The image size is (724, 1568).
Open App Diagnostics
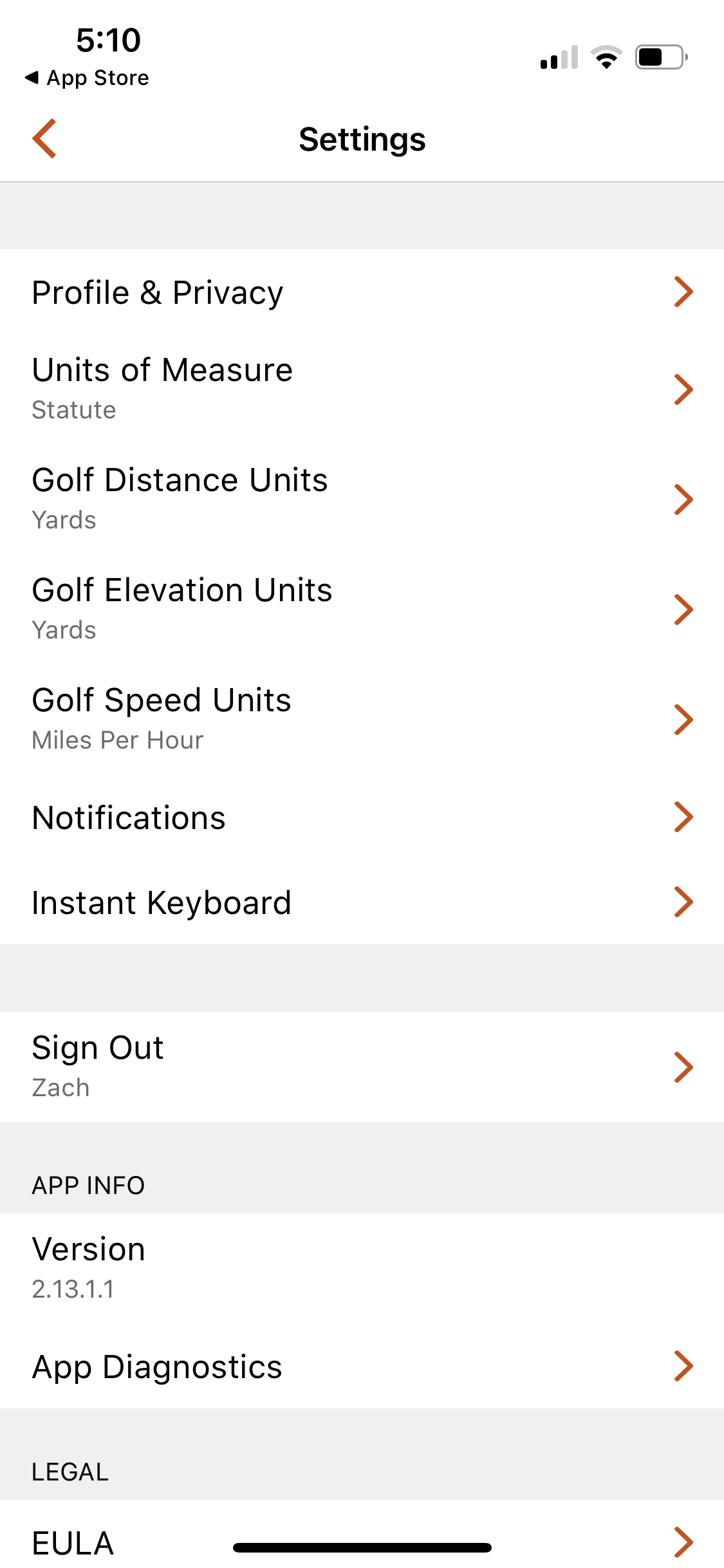362,1367
